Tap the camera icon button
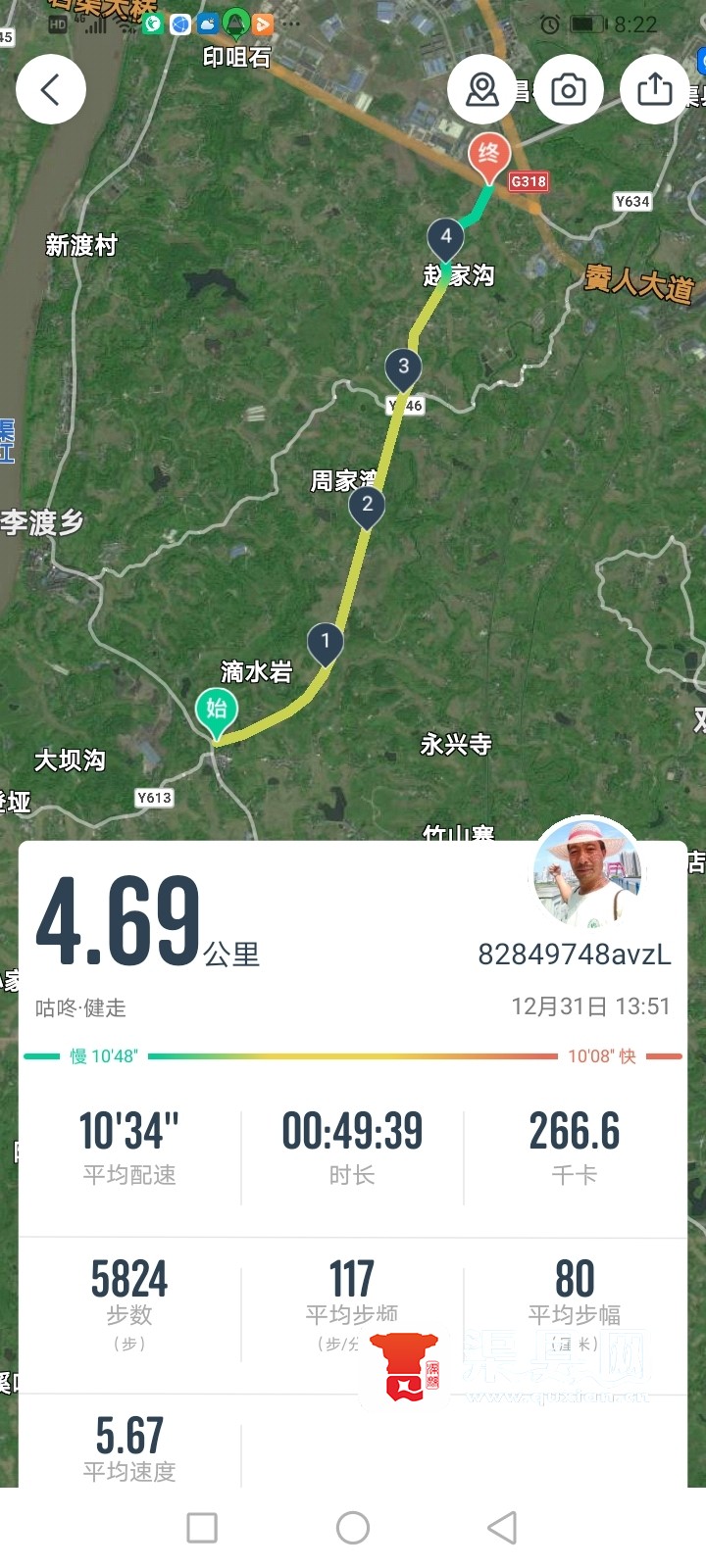This screenshot has height=1568, width=706. [x=569, y=90]
